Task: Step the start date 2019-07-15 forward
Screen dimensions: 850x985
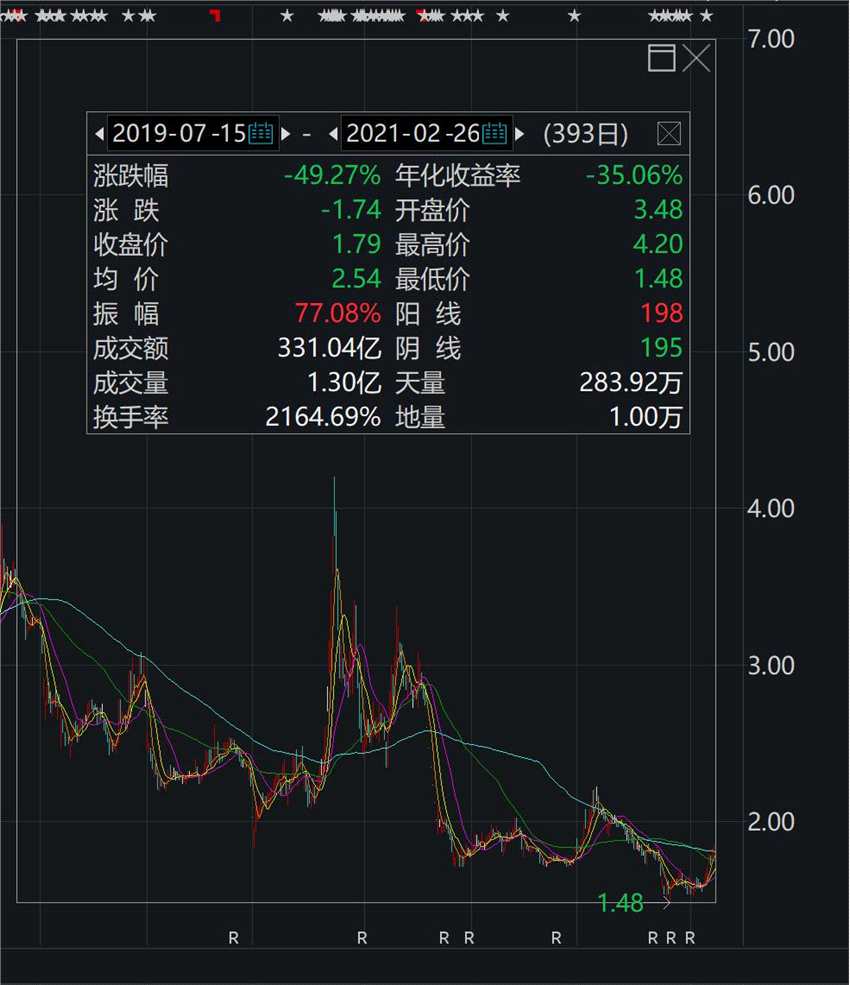Action: 286,133
